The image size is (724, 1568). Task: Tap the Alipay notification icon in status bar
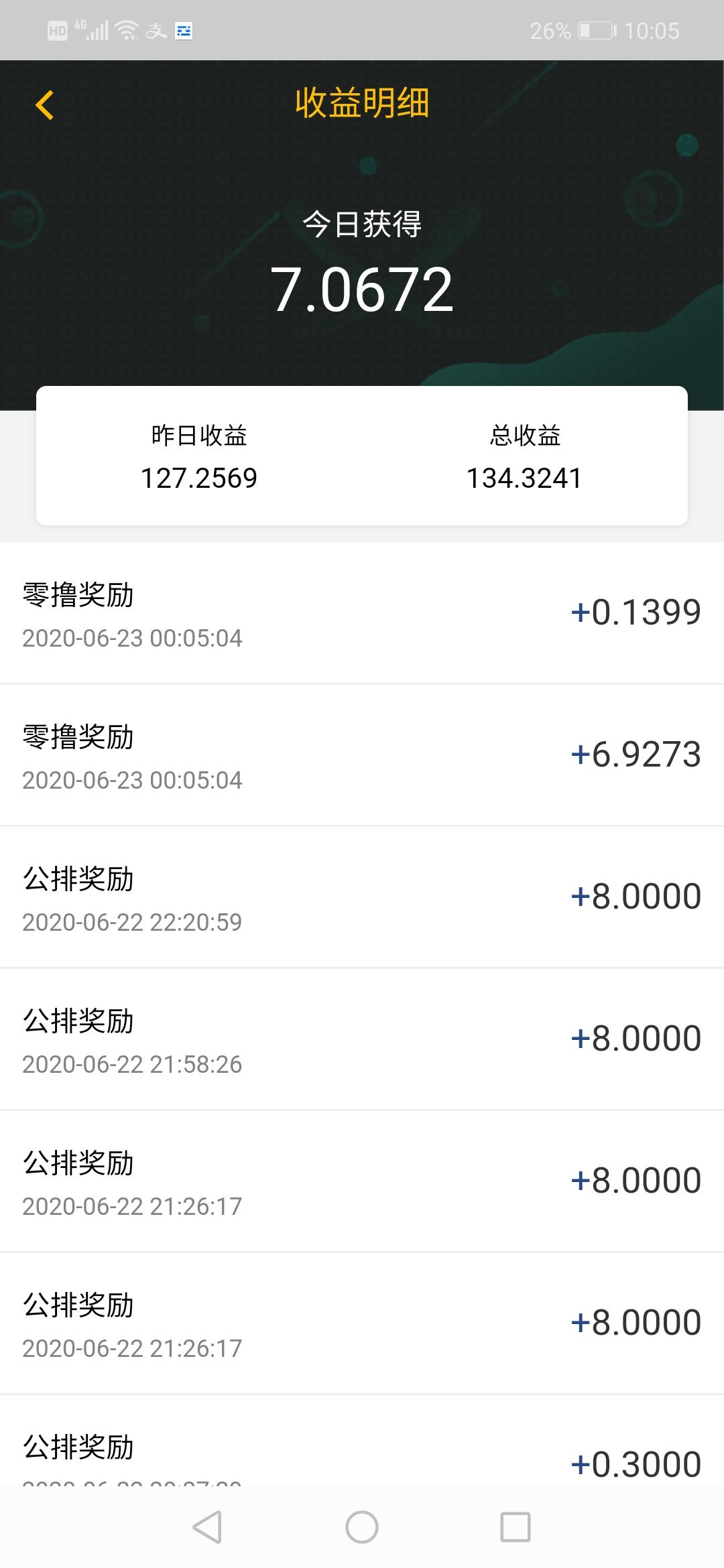tap(156, 30)
